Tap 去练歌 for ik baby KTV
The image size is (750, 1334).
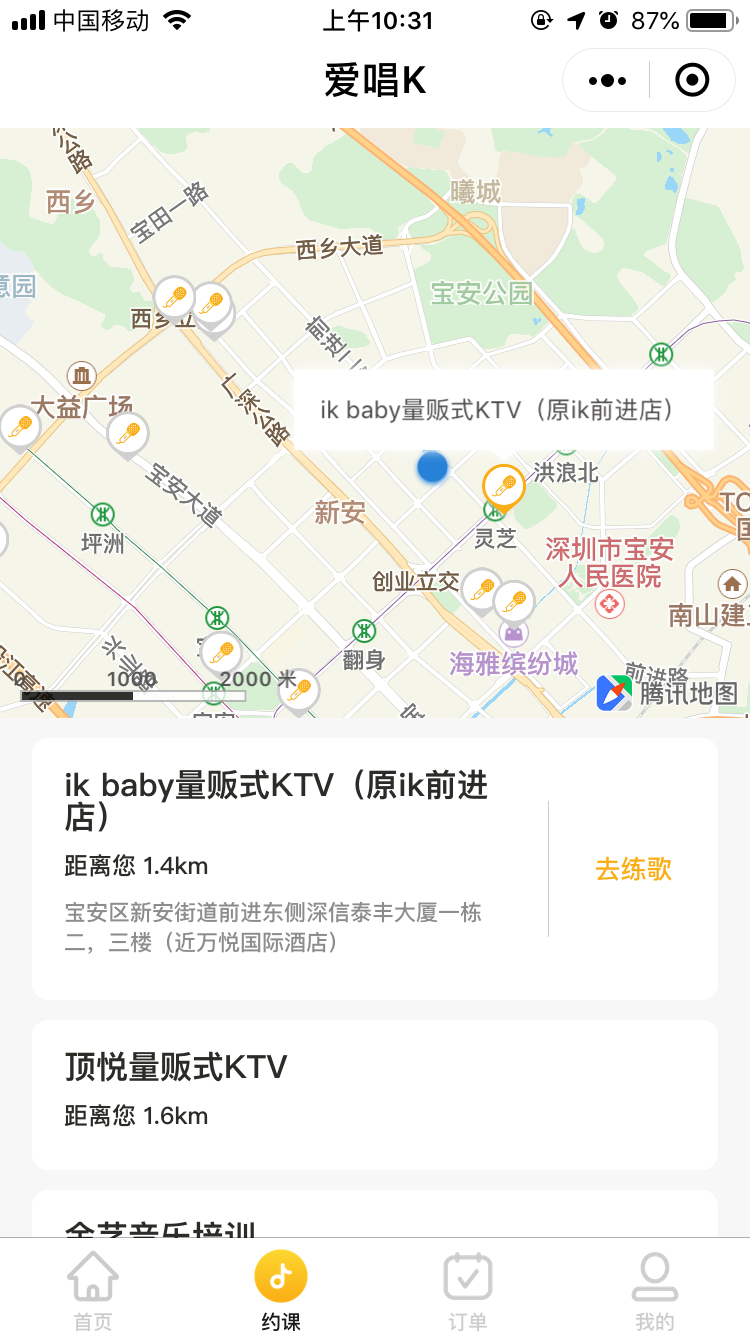[633, 869]
